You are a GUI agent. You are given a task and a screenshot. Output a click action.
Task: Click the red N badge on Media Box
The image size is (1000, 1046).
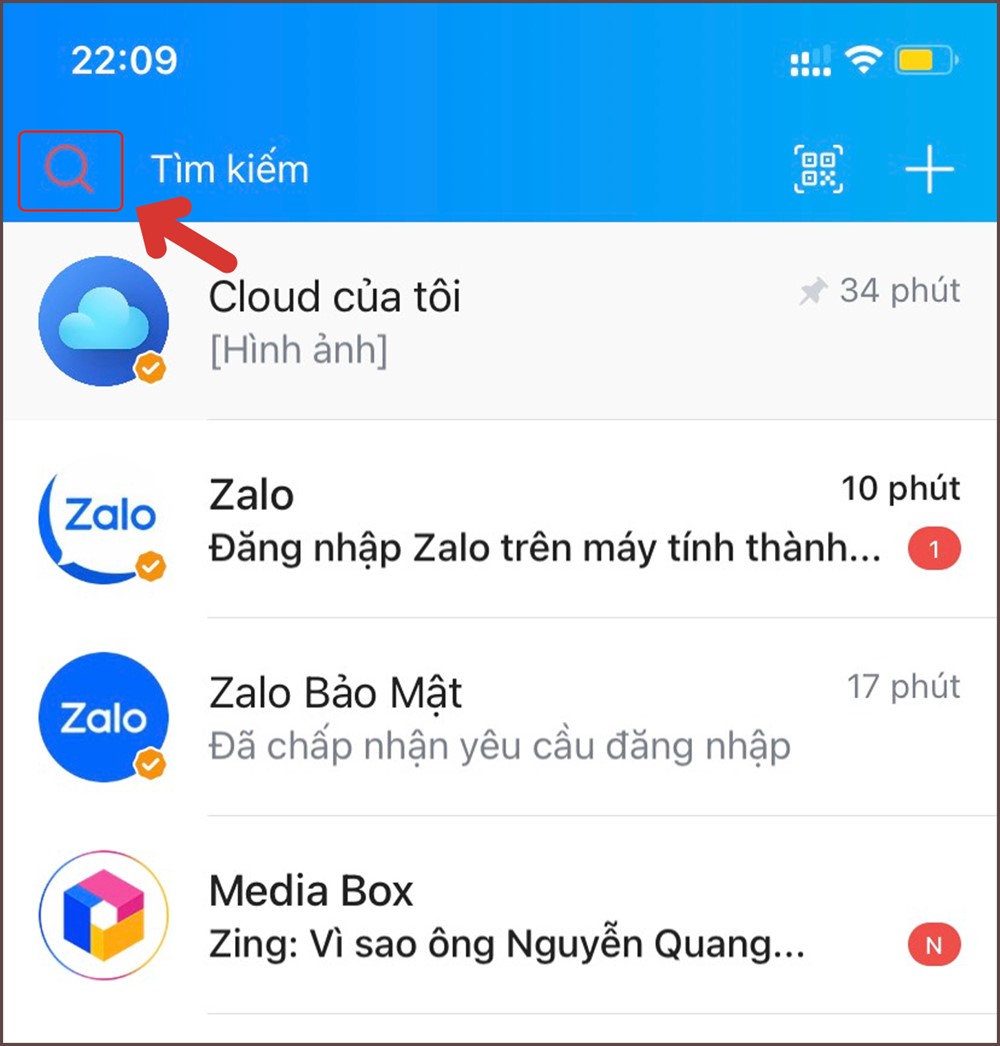[933, 944]
